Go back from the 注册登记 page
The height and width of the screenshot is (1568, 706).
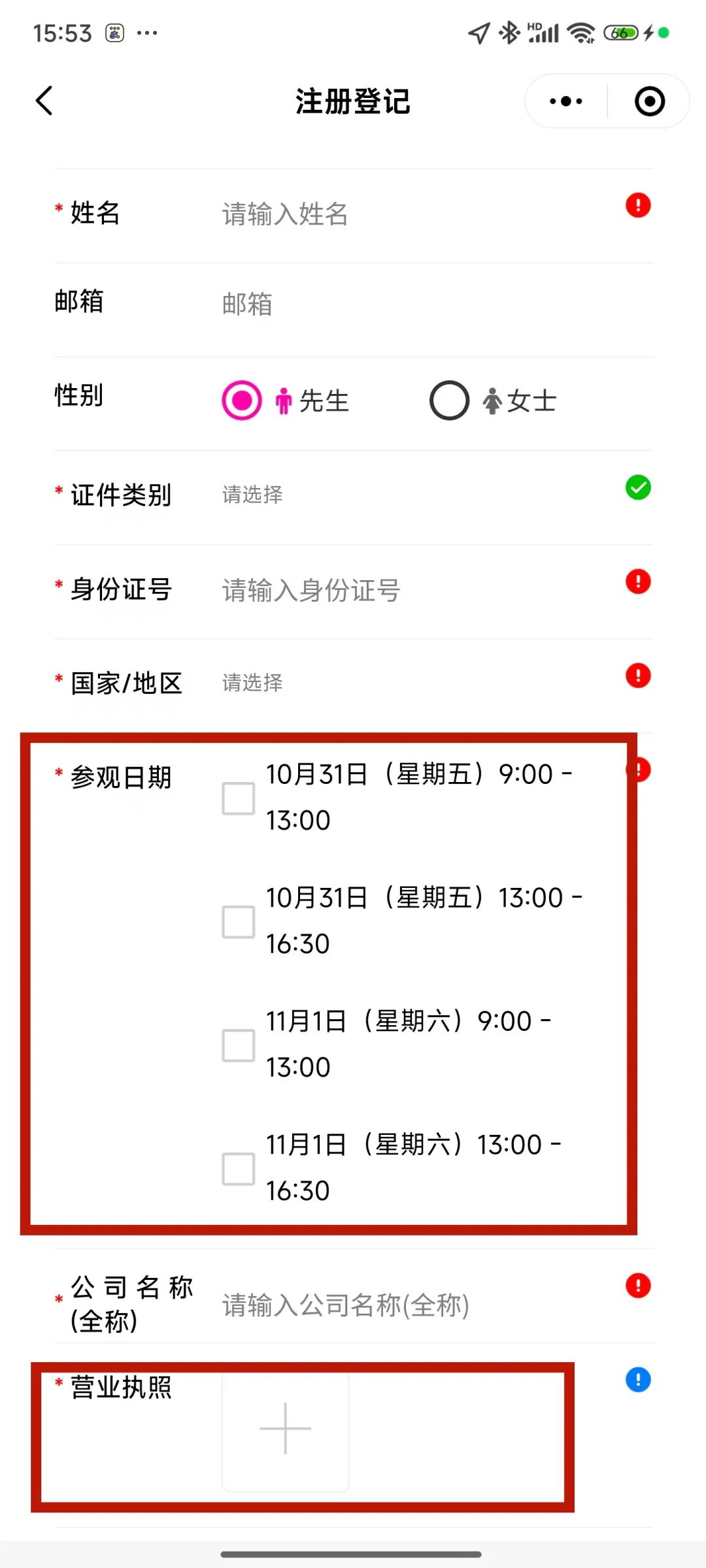tap(44, 101)
